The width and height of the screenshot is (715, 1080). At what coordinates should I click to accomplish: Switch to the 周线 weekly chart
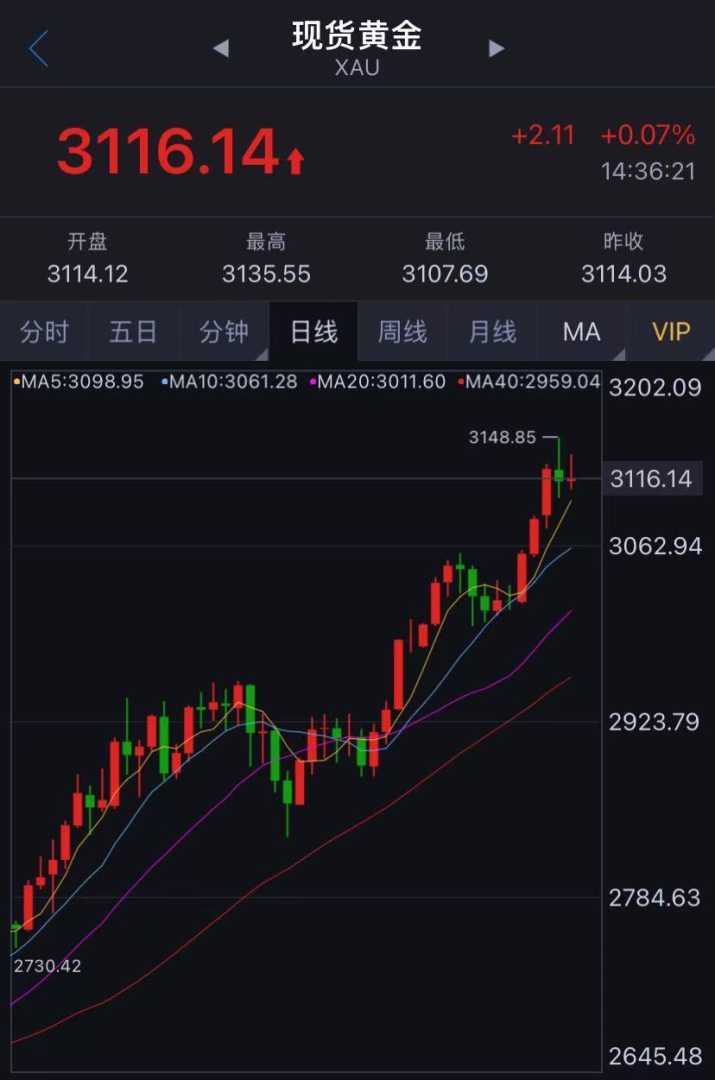(x=402, y=332)
